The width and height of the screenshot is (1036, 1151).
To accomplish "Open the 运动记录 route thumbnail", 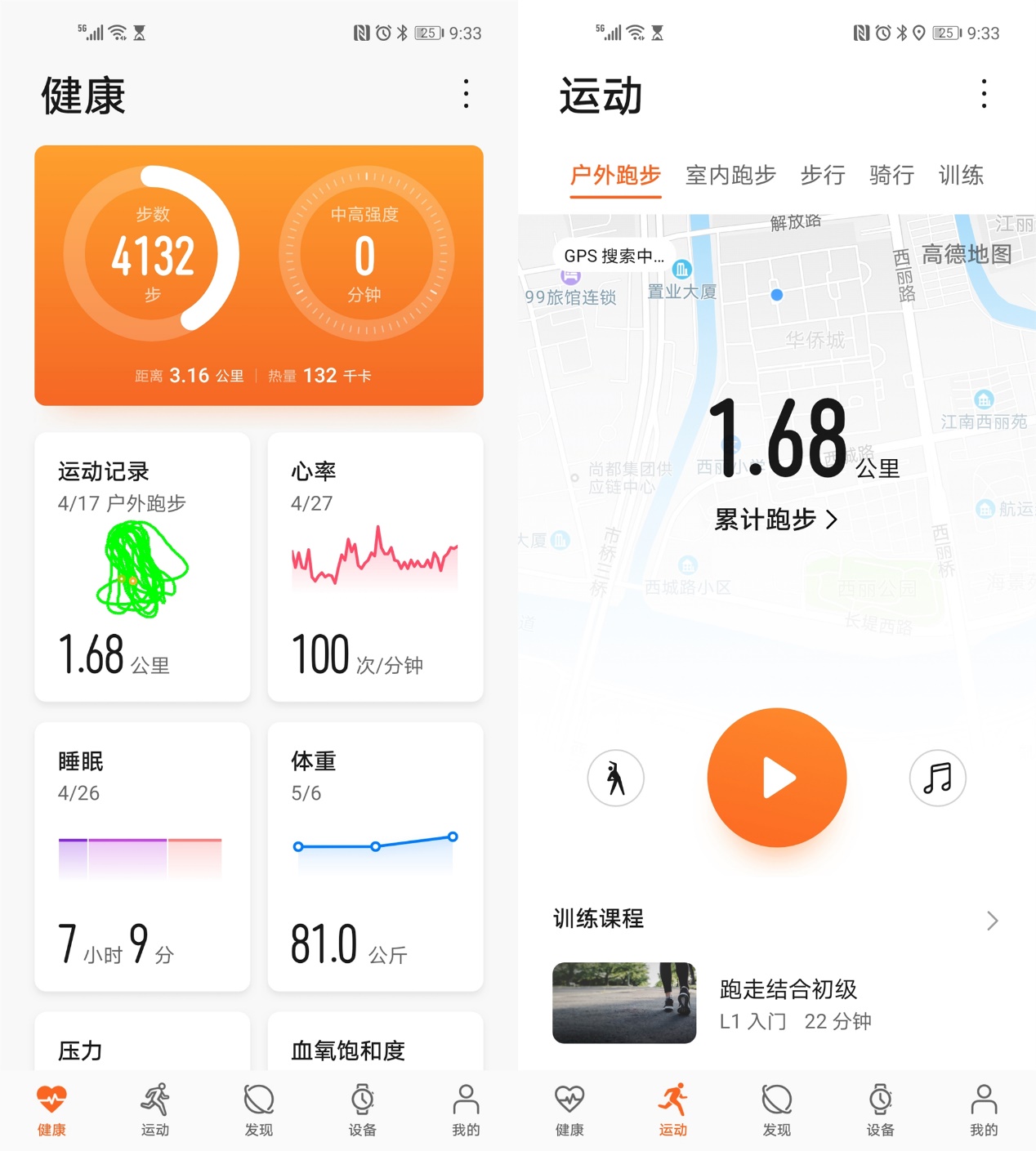I will pos(141,569).
